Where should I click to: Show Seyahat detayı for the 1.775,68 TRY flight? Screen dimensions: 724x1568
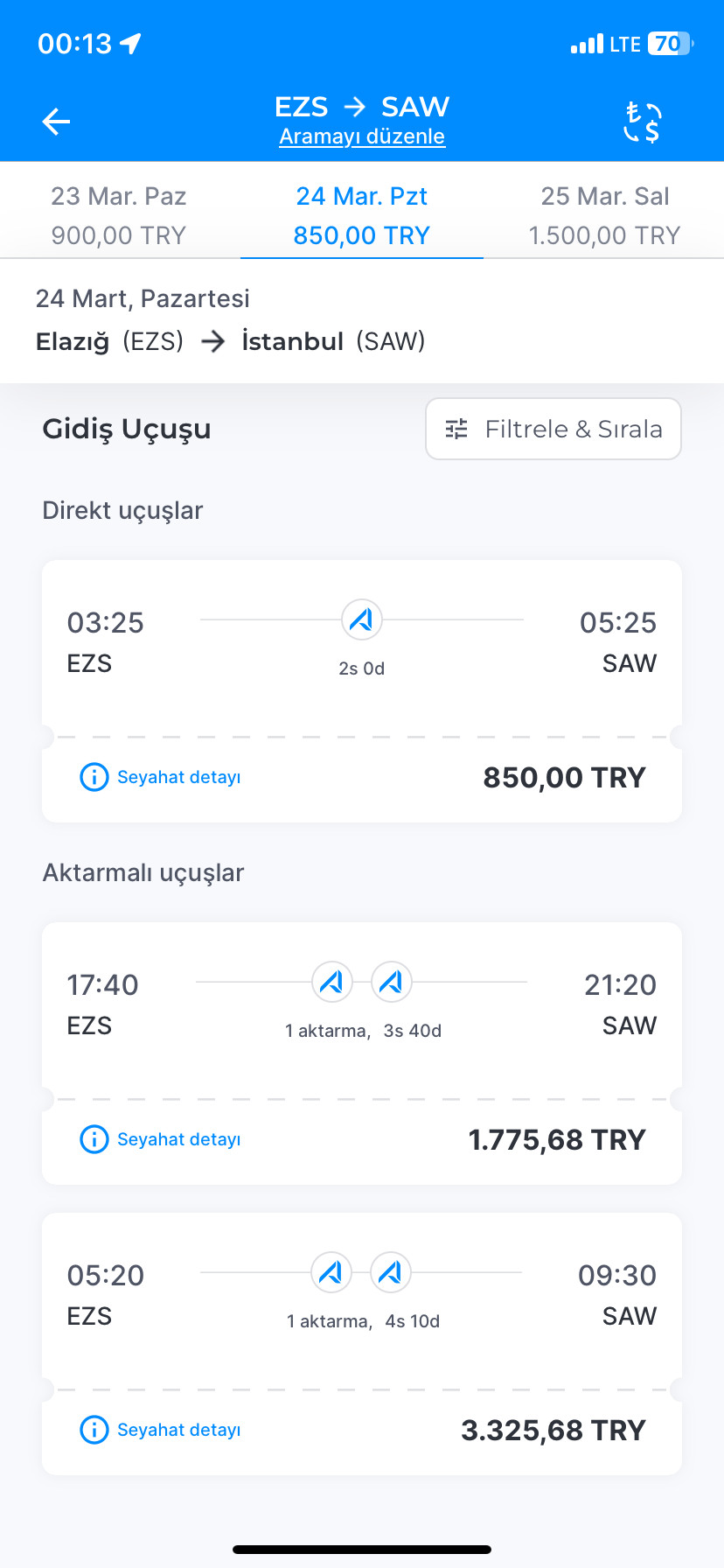coord(161,1139)
